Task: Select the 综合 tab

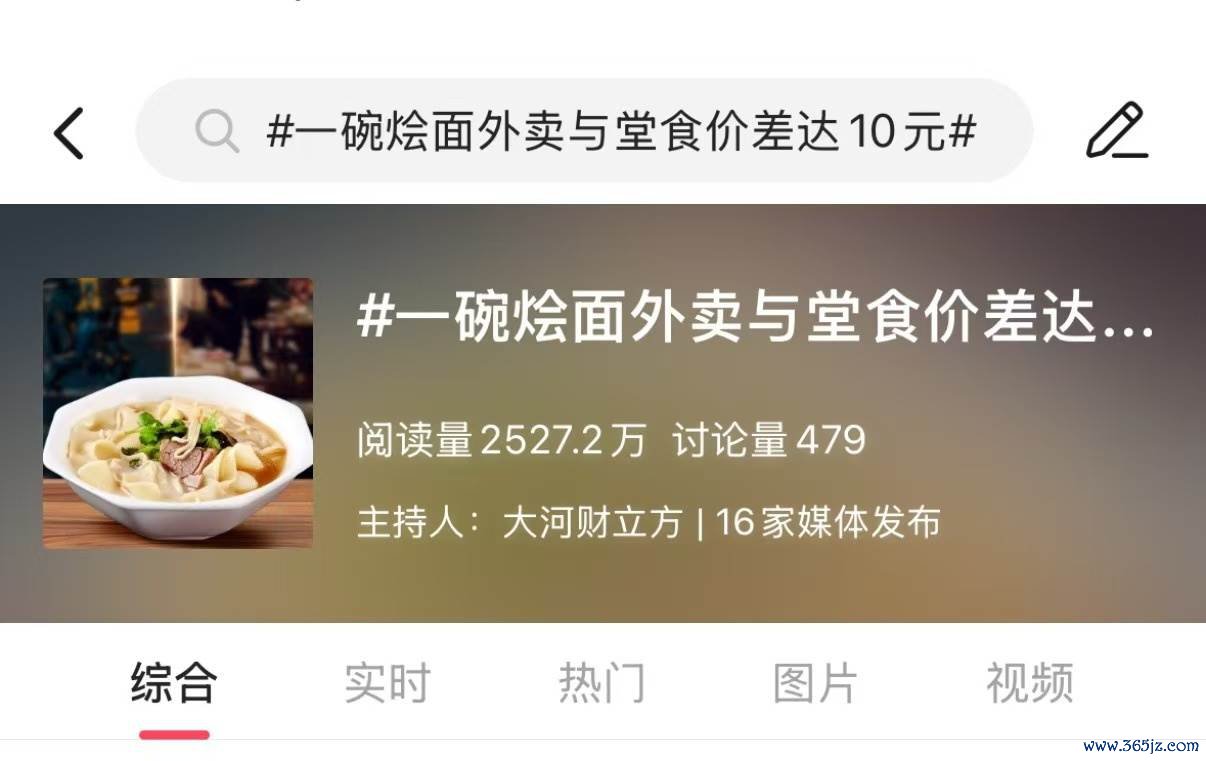Action: (x=174, y=683)
